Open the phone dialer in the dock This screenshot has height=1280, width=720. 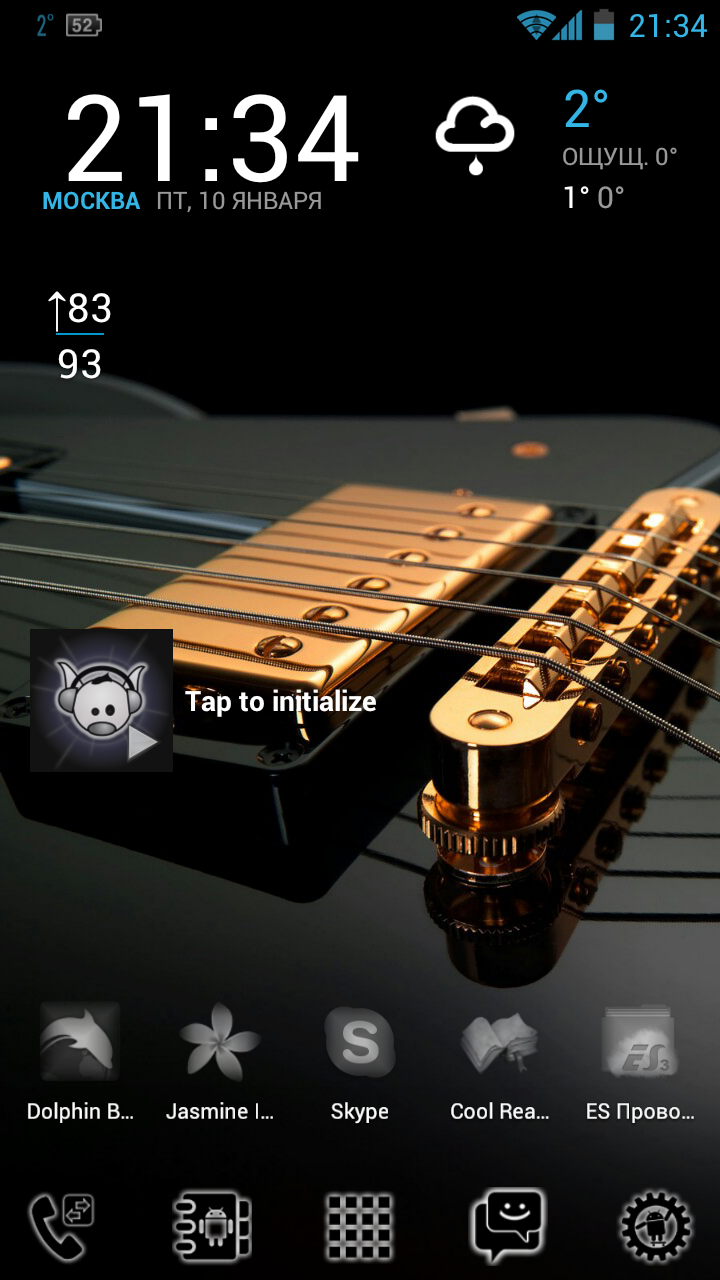pyautogui.click(x=58, y=1224)
